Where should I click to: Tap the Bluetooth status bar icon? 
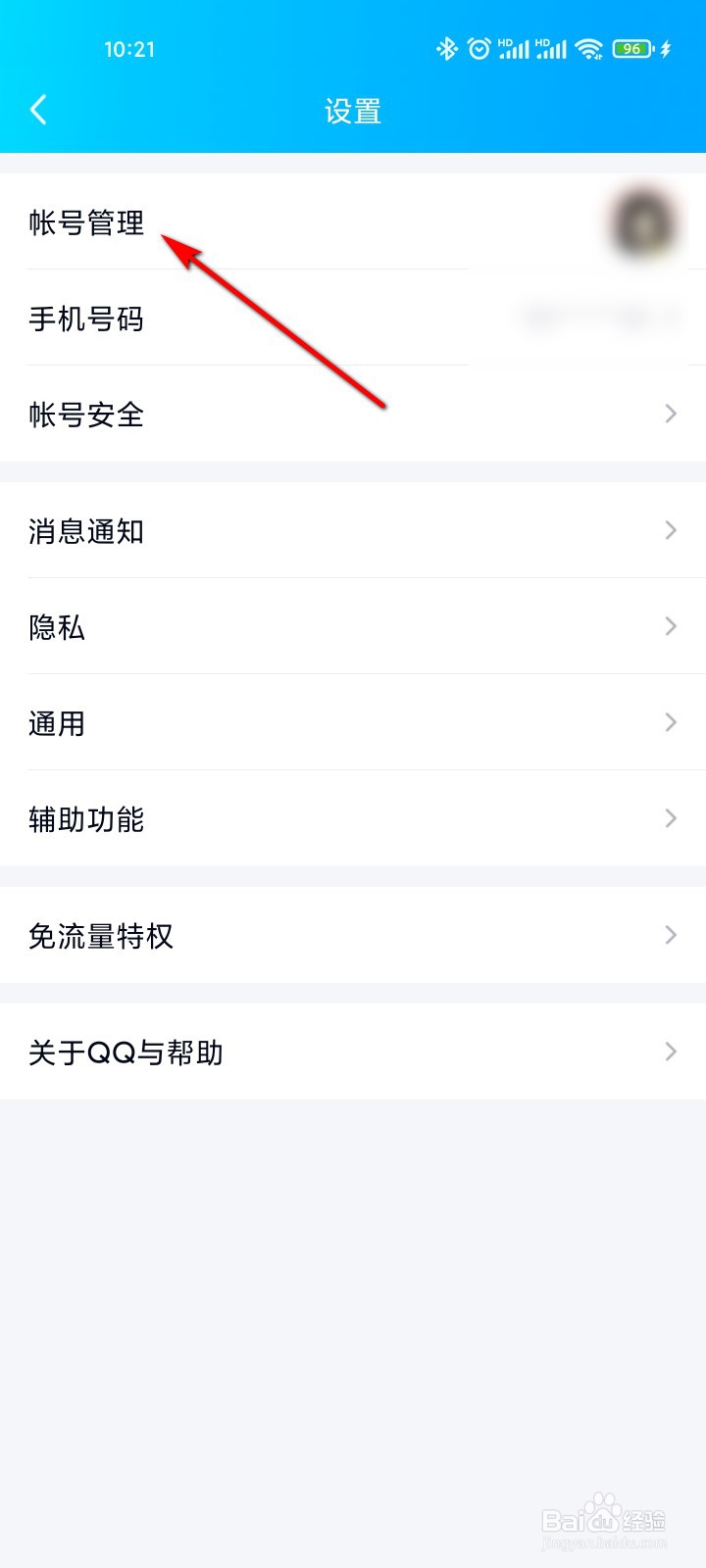449,47
